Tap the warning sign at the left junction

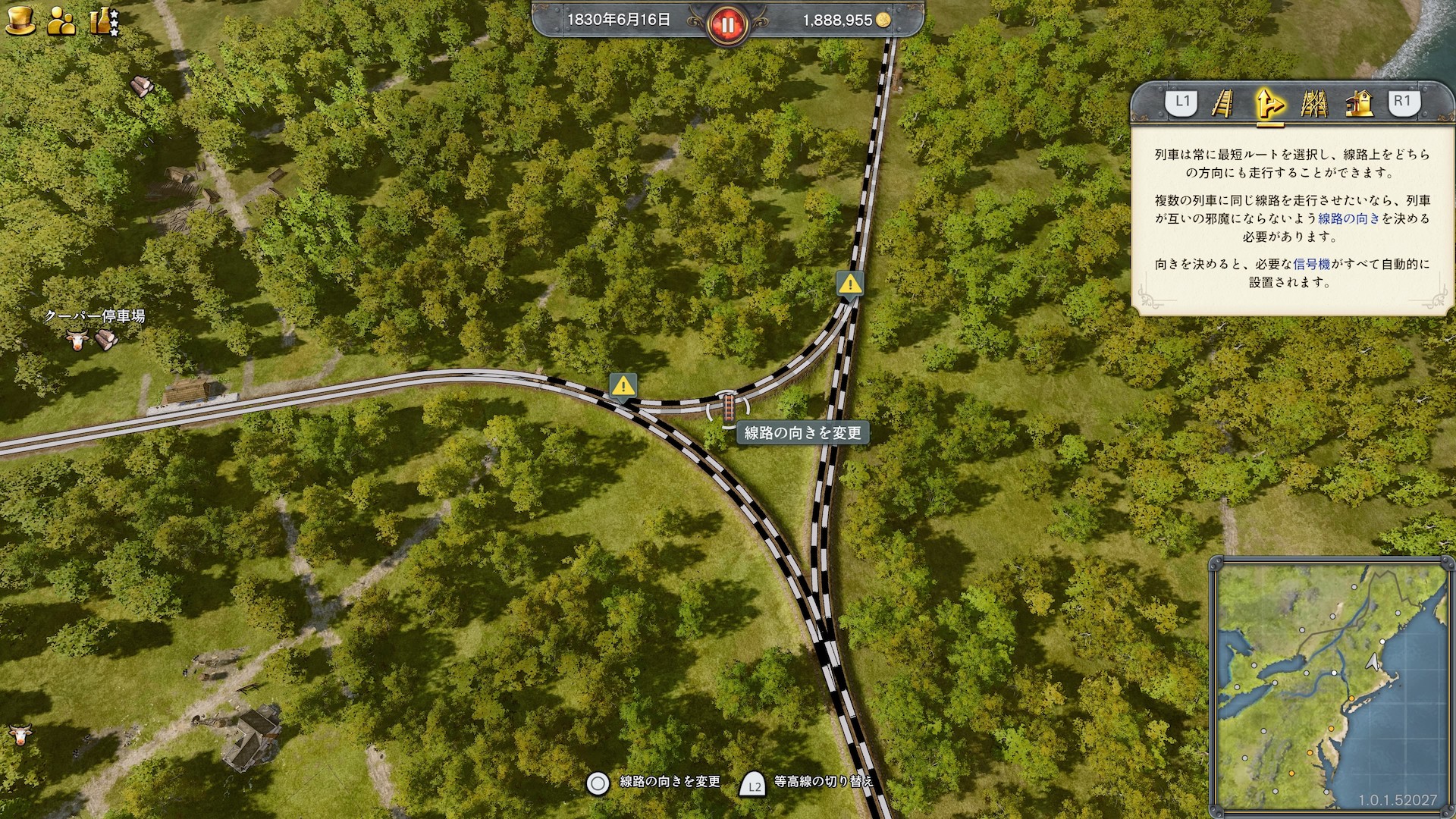[x=623, y=385]
